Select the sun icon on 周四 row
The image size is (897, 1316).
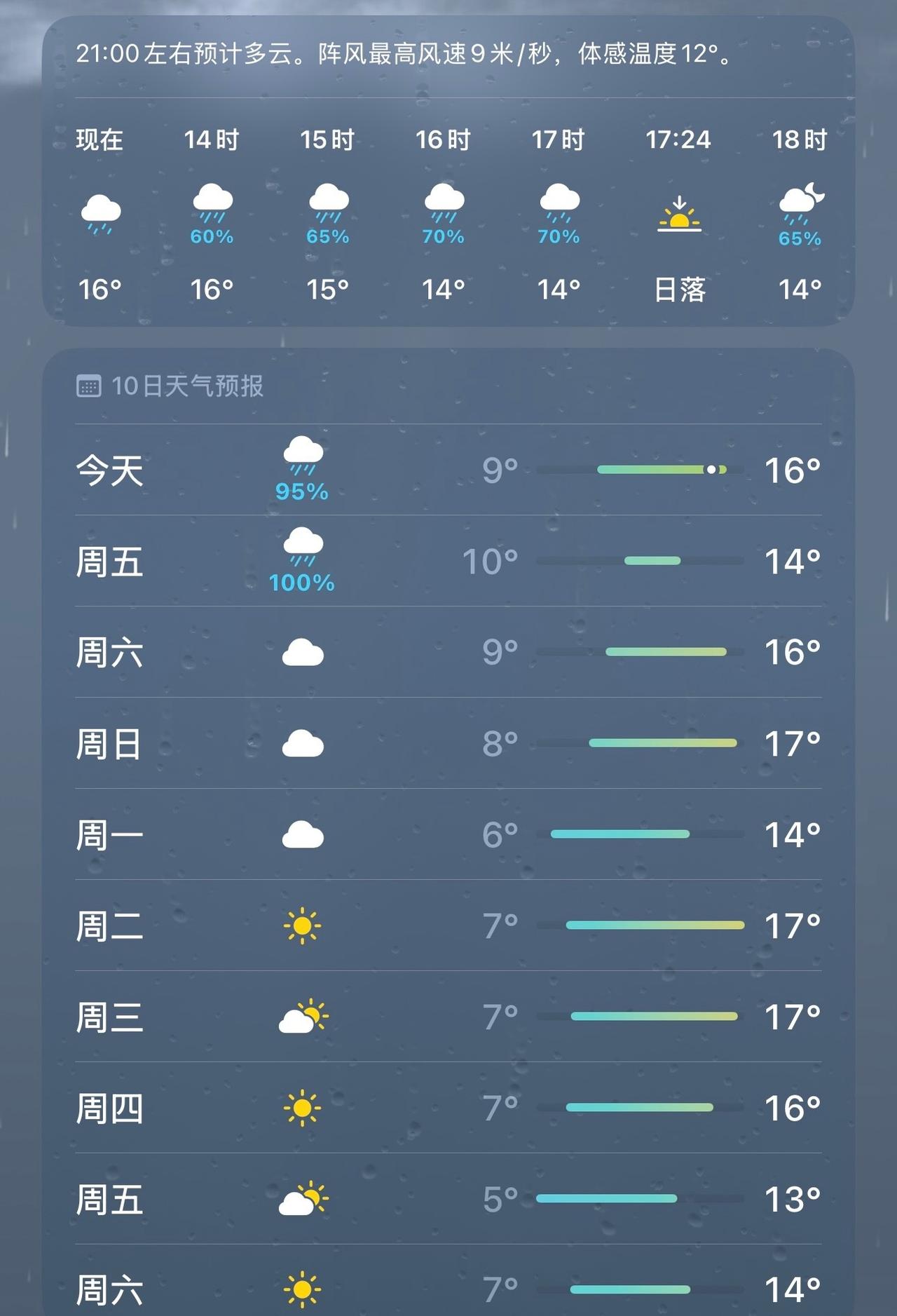pyautogui.click(x=302, y=1108)
